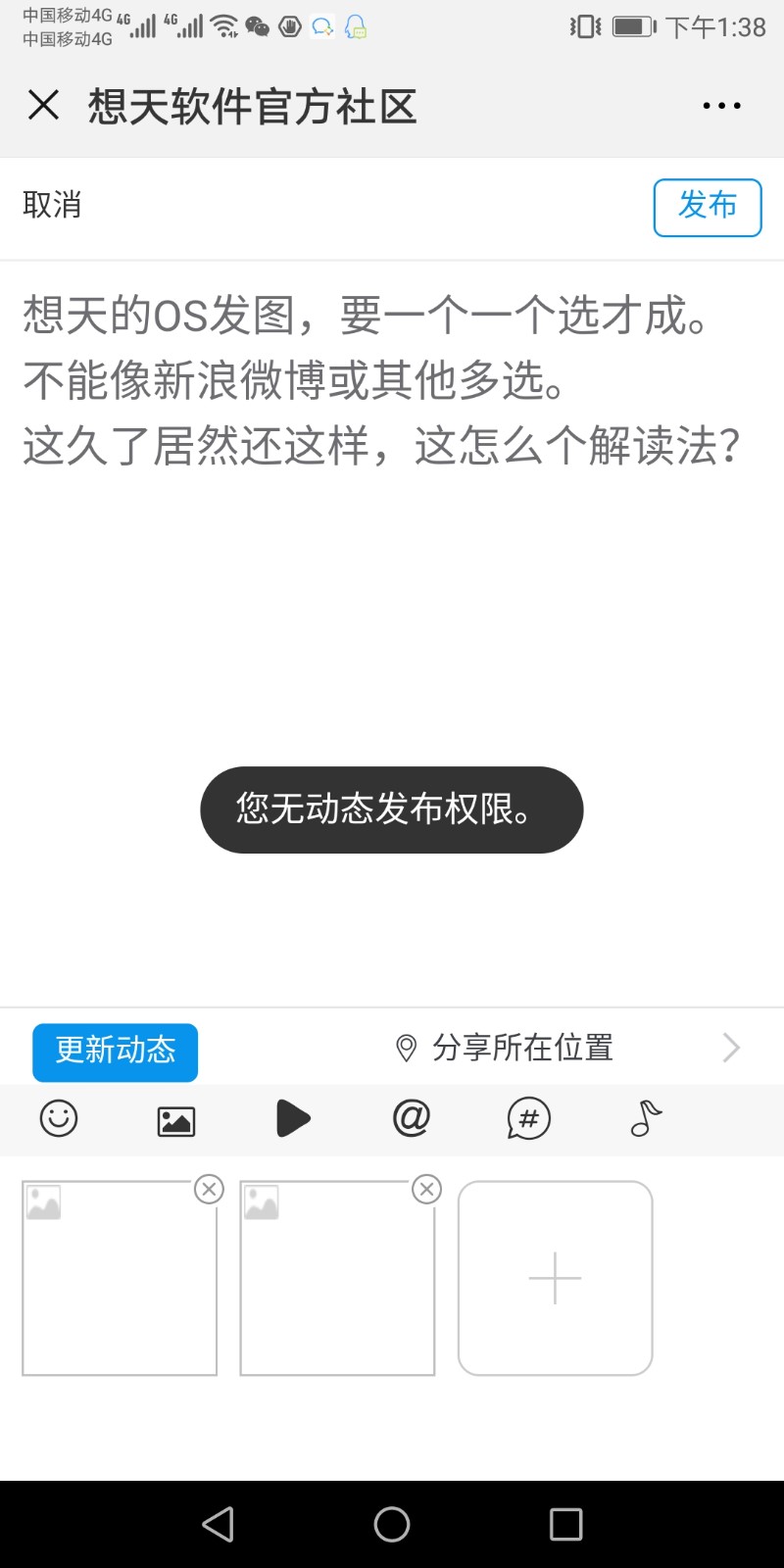Add a topic with the hashtag icon
Image resolution: width=784 pixels, height=1568 pixels.
coord(529,1119)
